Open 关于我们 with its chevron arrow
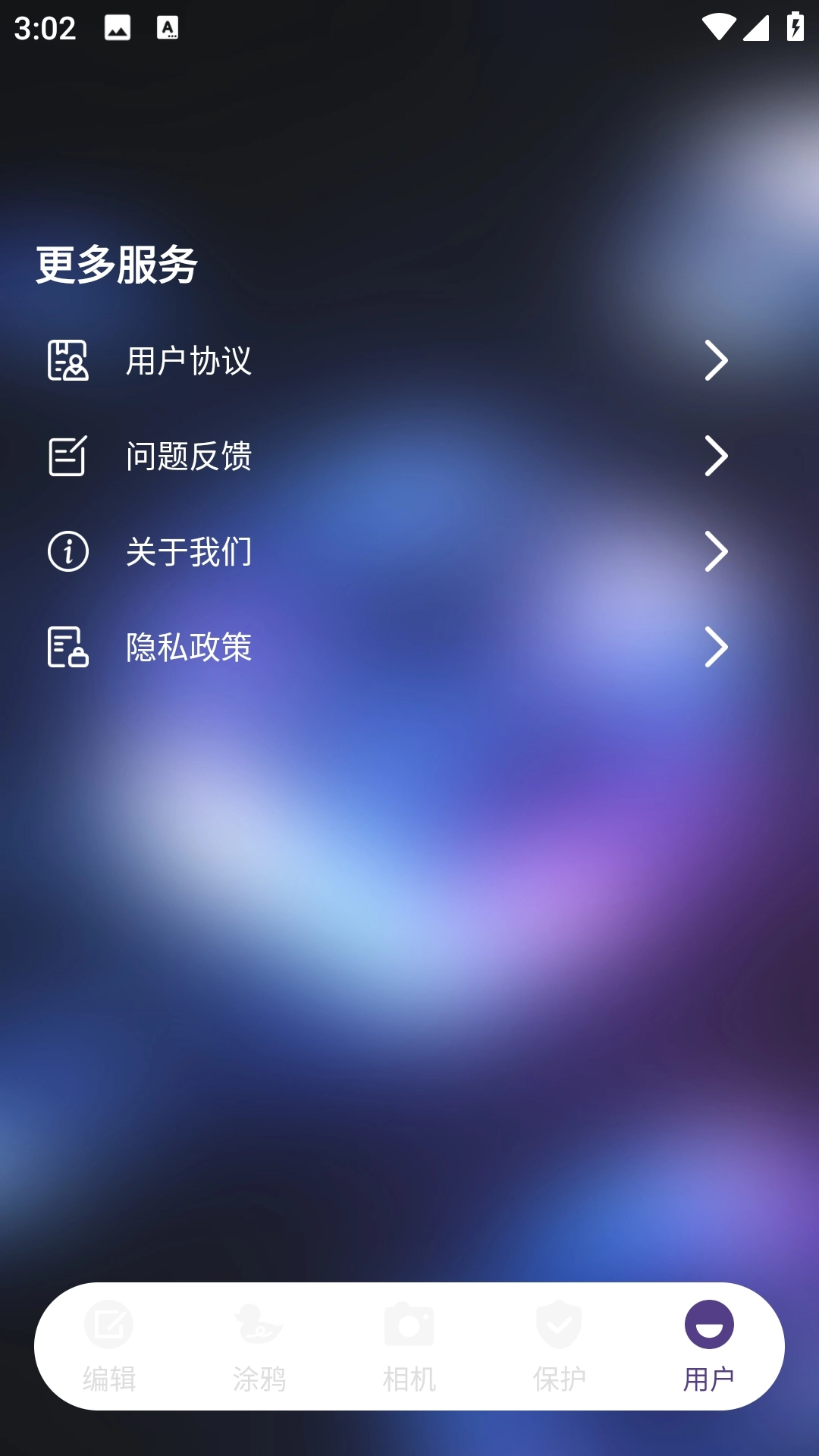The height and width of the screenshot is (1456, 819). pyautogui.click(x=718, y=552)
